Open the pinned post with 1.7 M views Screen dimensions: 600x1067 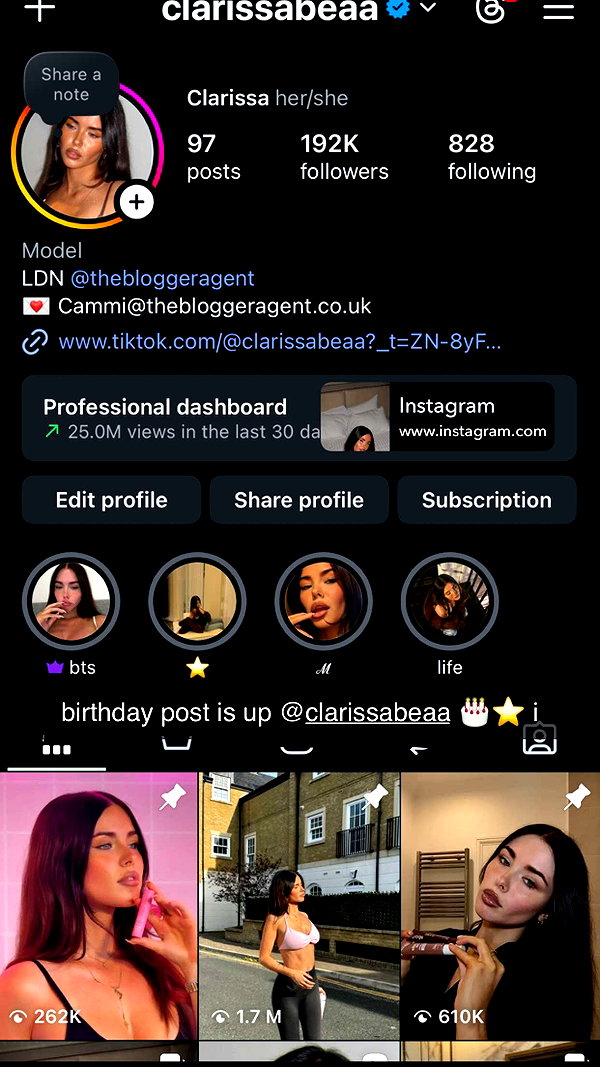coord(299,906)
